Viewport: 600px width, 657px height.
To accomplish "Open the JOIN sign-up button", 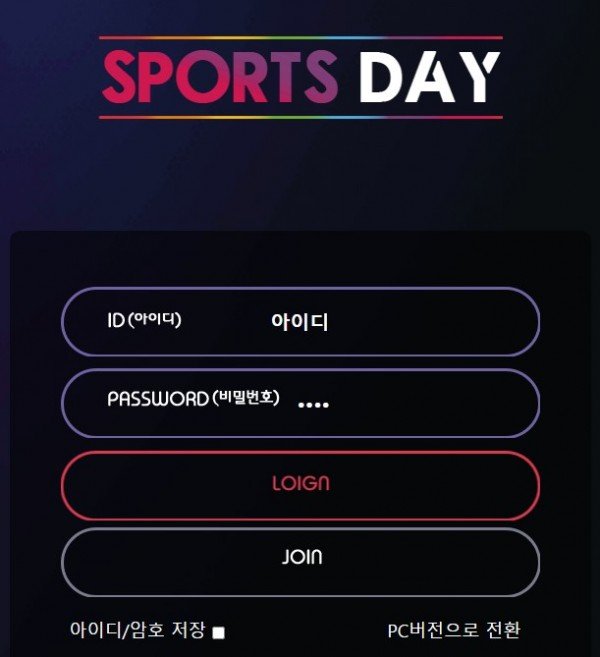I will point(301,558).
